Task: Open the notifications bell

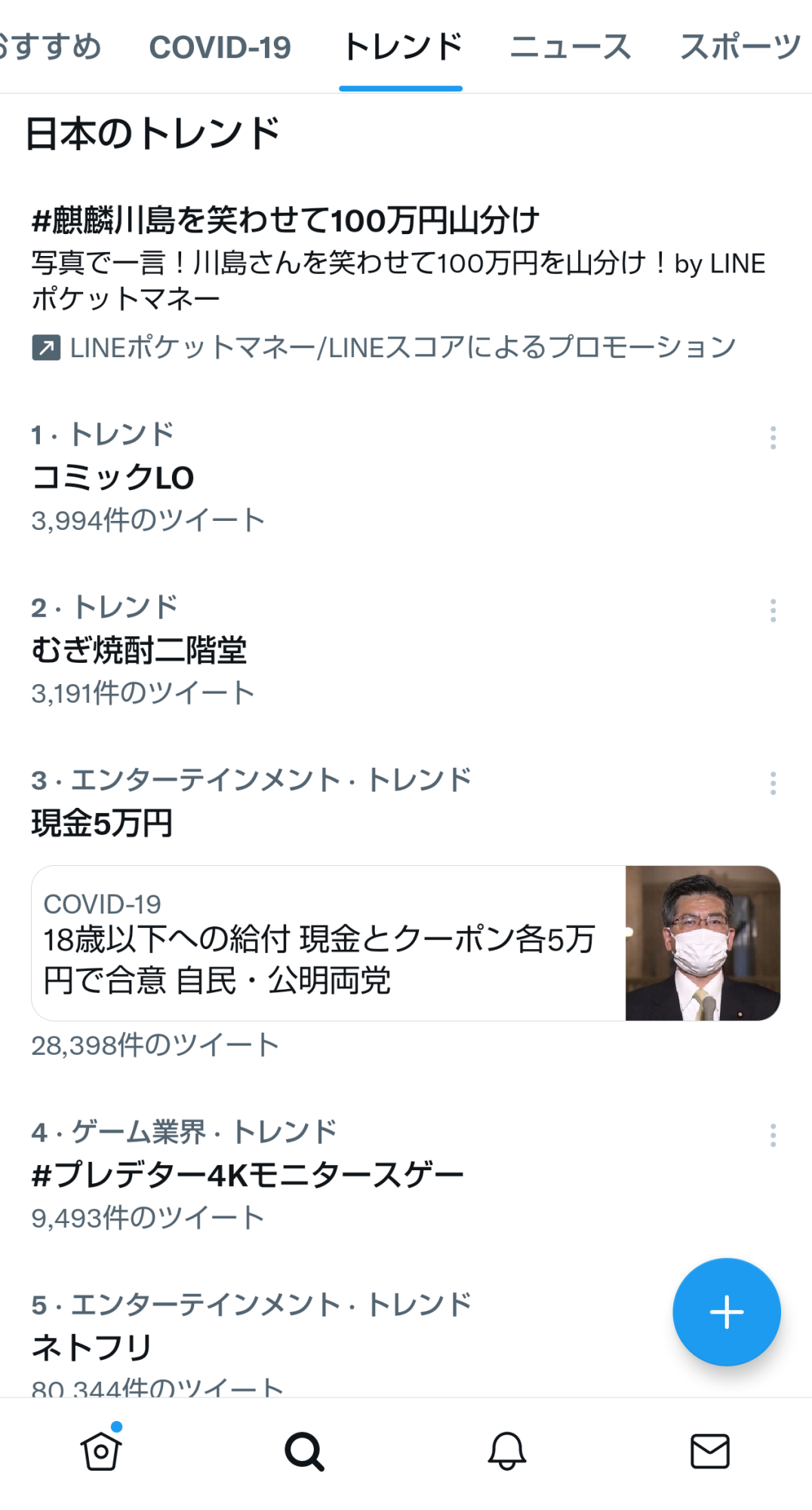Action: coord(507,1450)
